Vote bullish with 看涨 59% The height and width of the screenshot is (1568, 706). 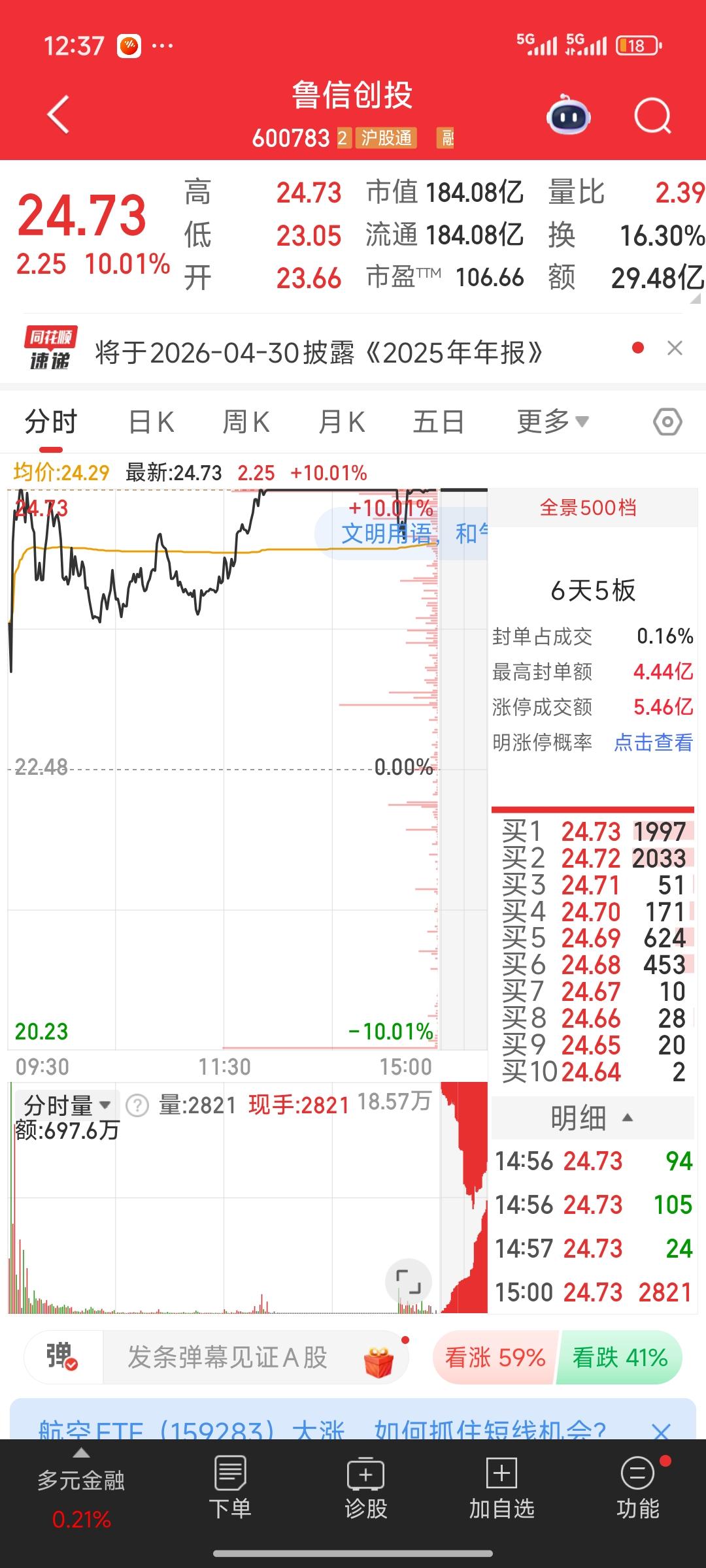(x=492, y=1357)
